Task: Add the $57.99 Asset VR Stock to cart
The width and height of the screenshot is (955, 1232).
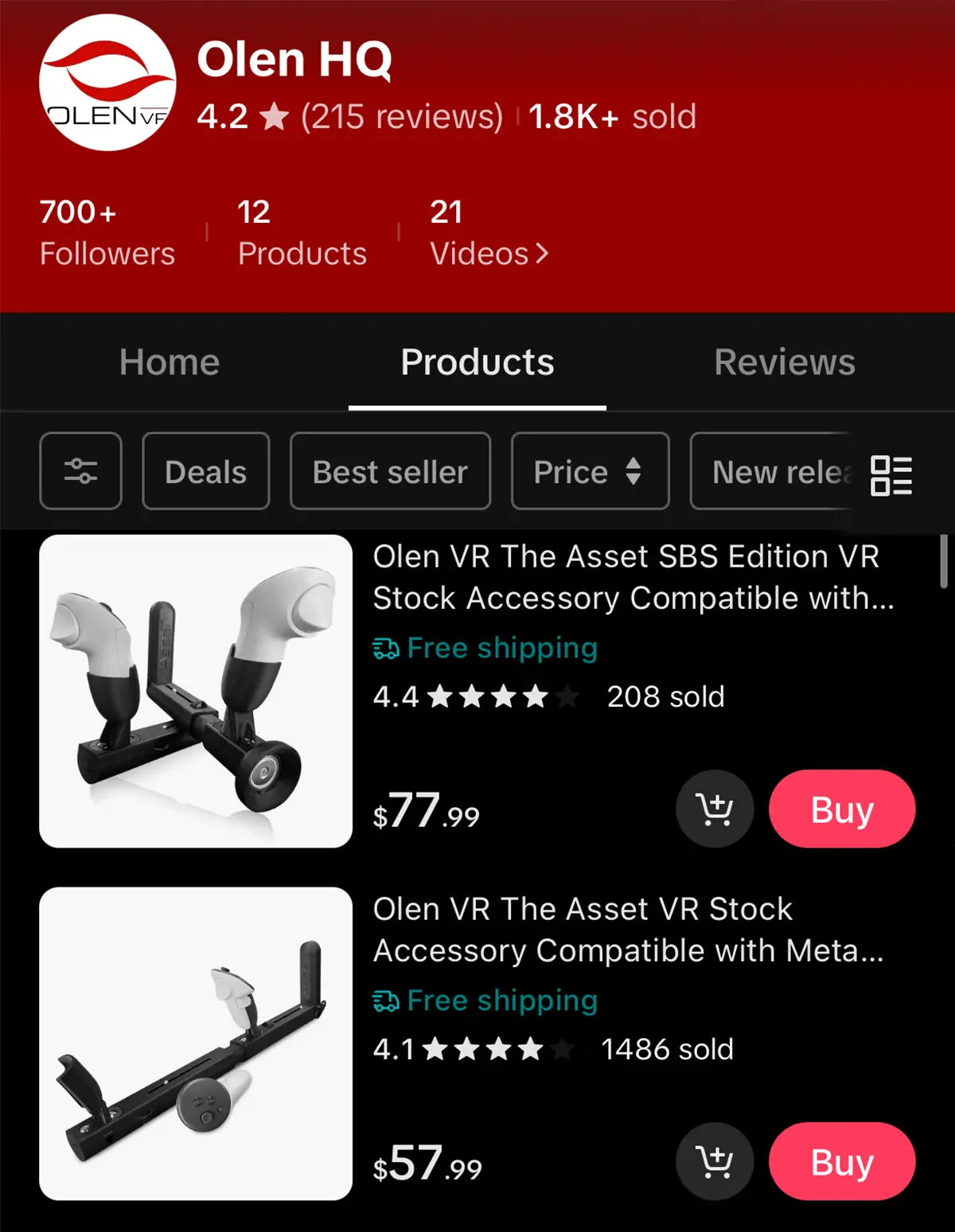Action: point(714,1161)
